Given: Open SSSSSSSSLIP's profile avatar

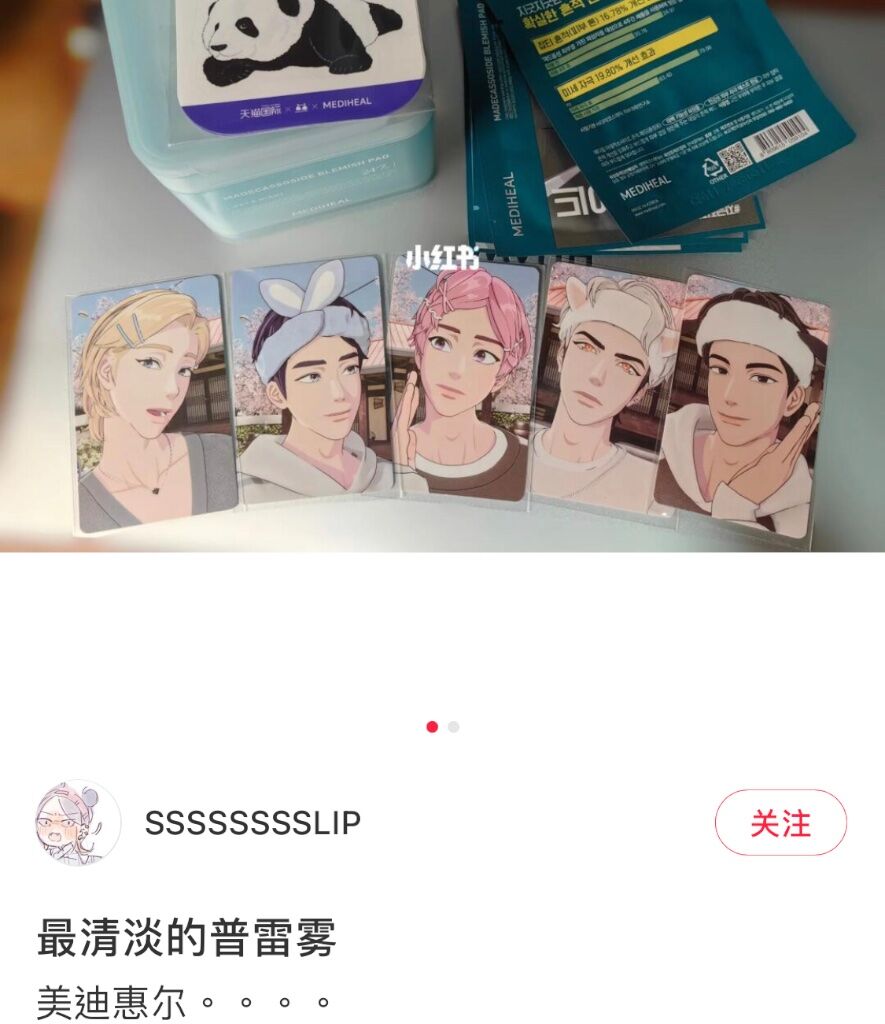Looking at the screenshot, I should click(x=78, y=823).
